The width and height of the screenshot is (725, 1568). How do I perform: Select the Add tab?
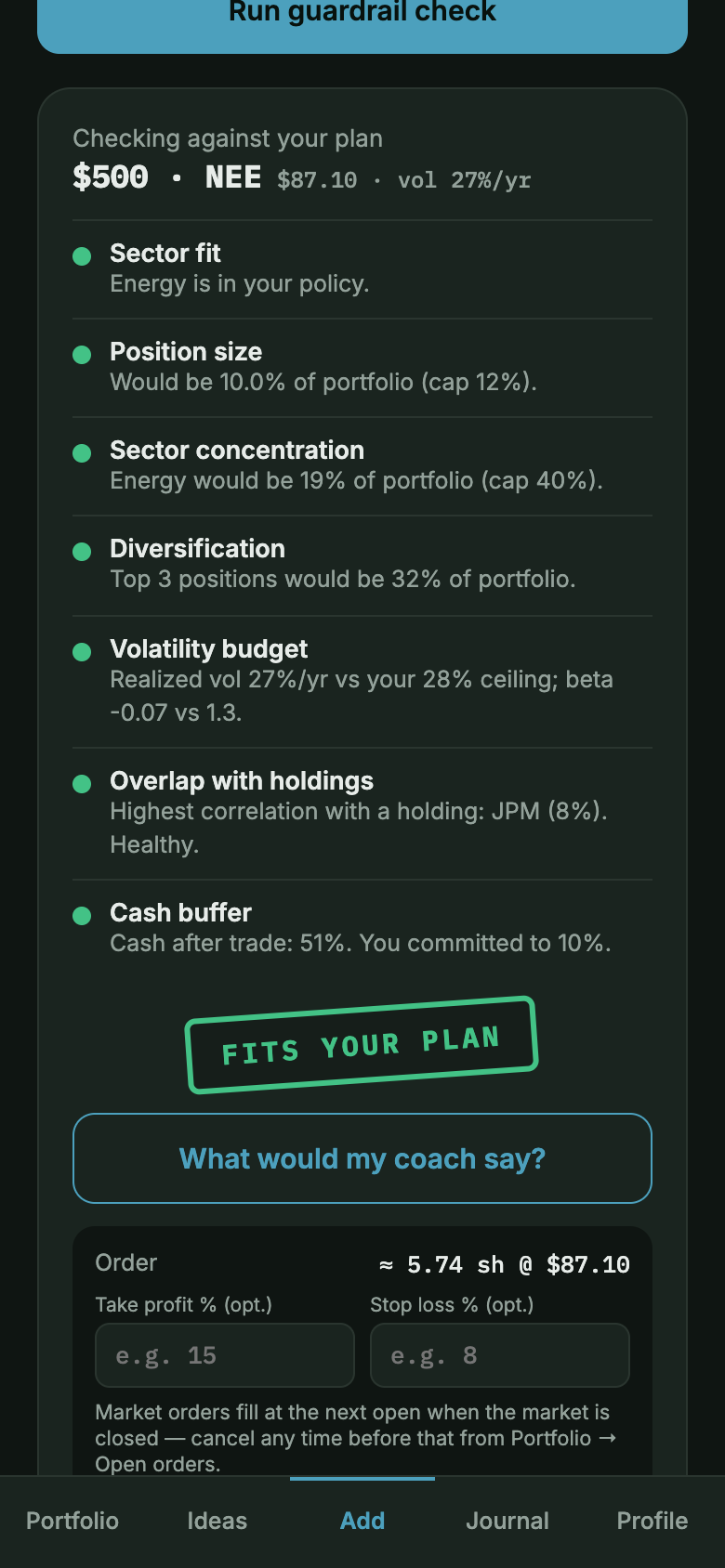(x=362, y=1521)
